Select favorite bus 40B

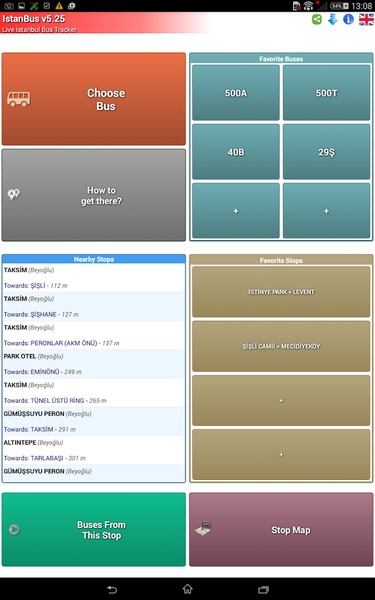pyautogui.click(x=236, y=152)
